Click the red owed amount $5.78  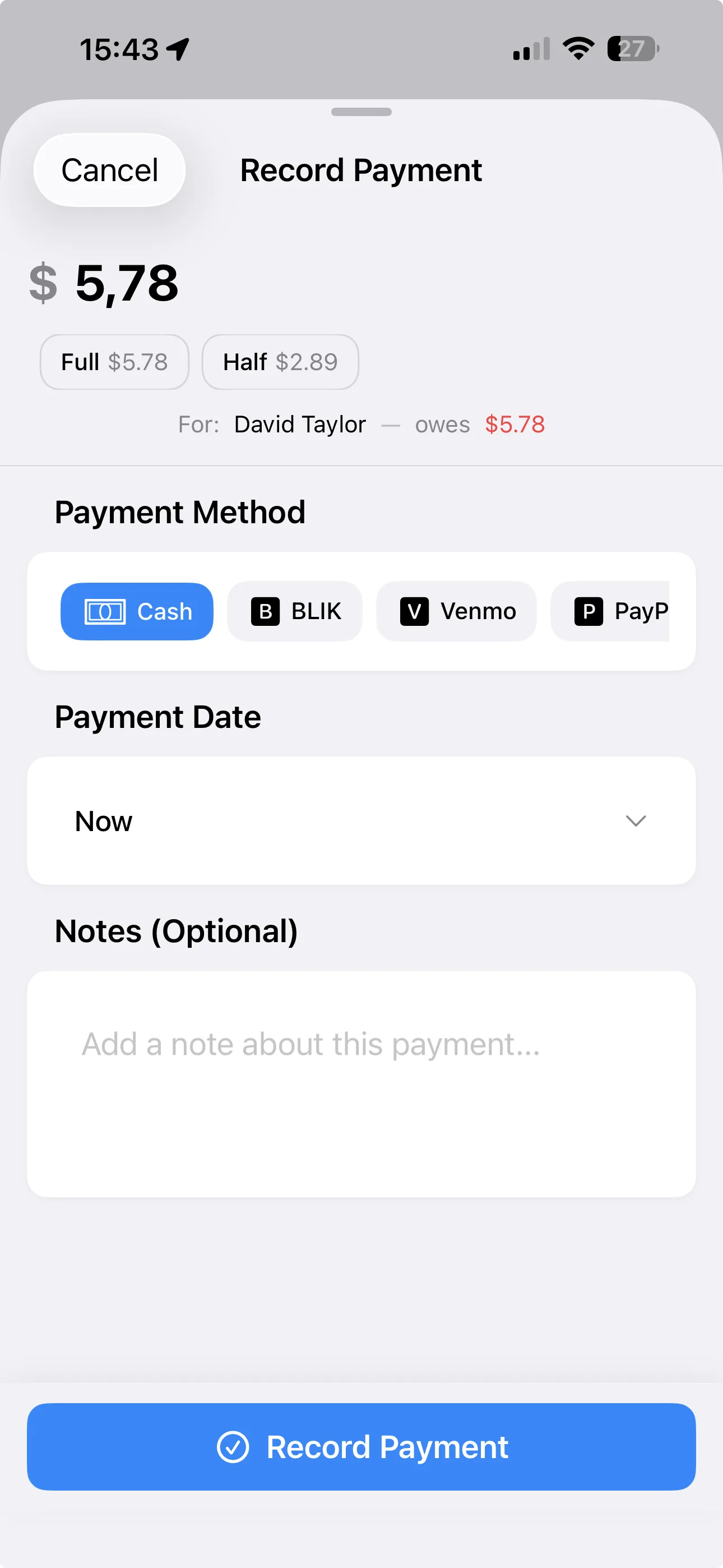click(x=515, y=425)
